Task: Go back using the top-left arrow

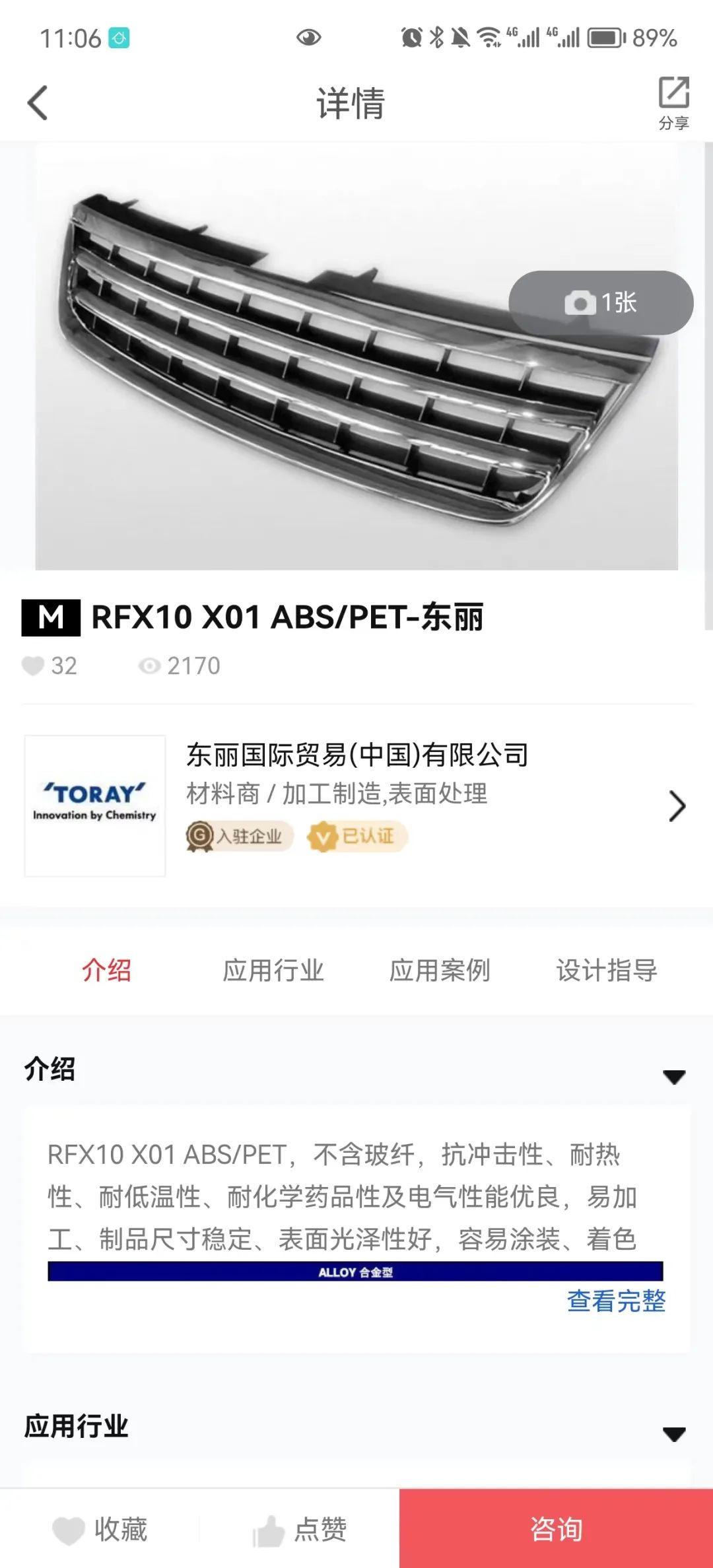Action: pyautogui.click(x=38, y=103)
